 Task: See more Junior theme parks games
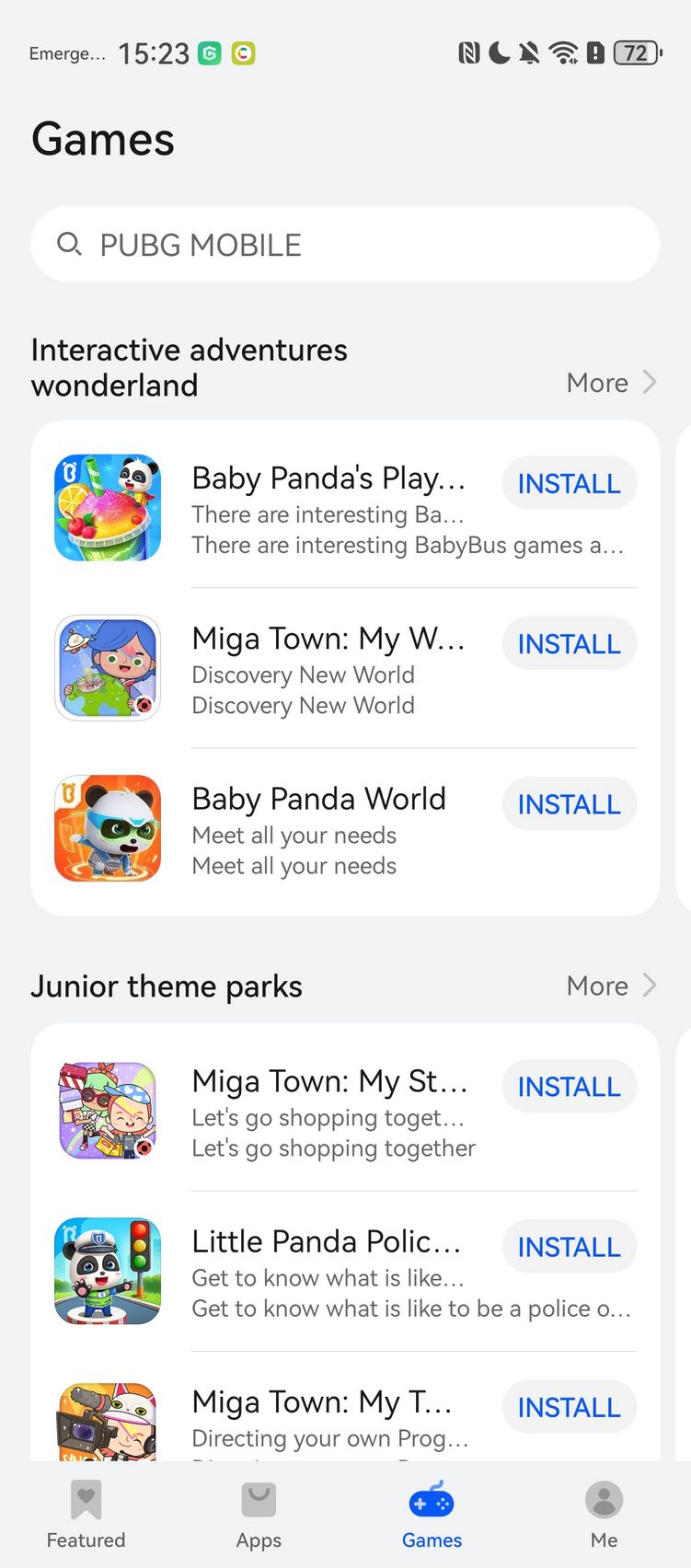coord(611,986)
